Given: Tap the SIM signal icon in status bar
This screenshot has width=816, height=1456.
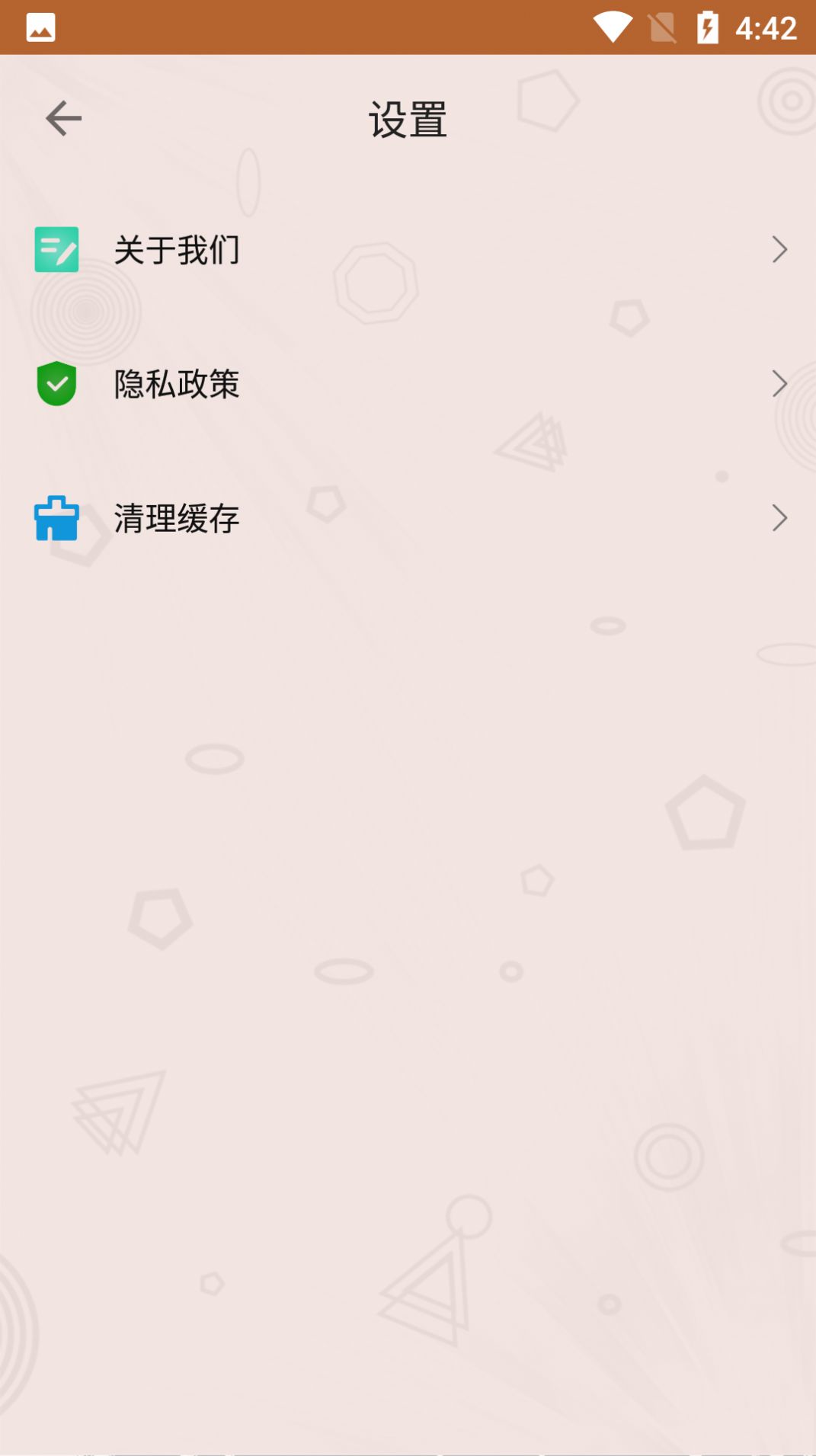Looking at the screenshot, I should [661, 27].
